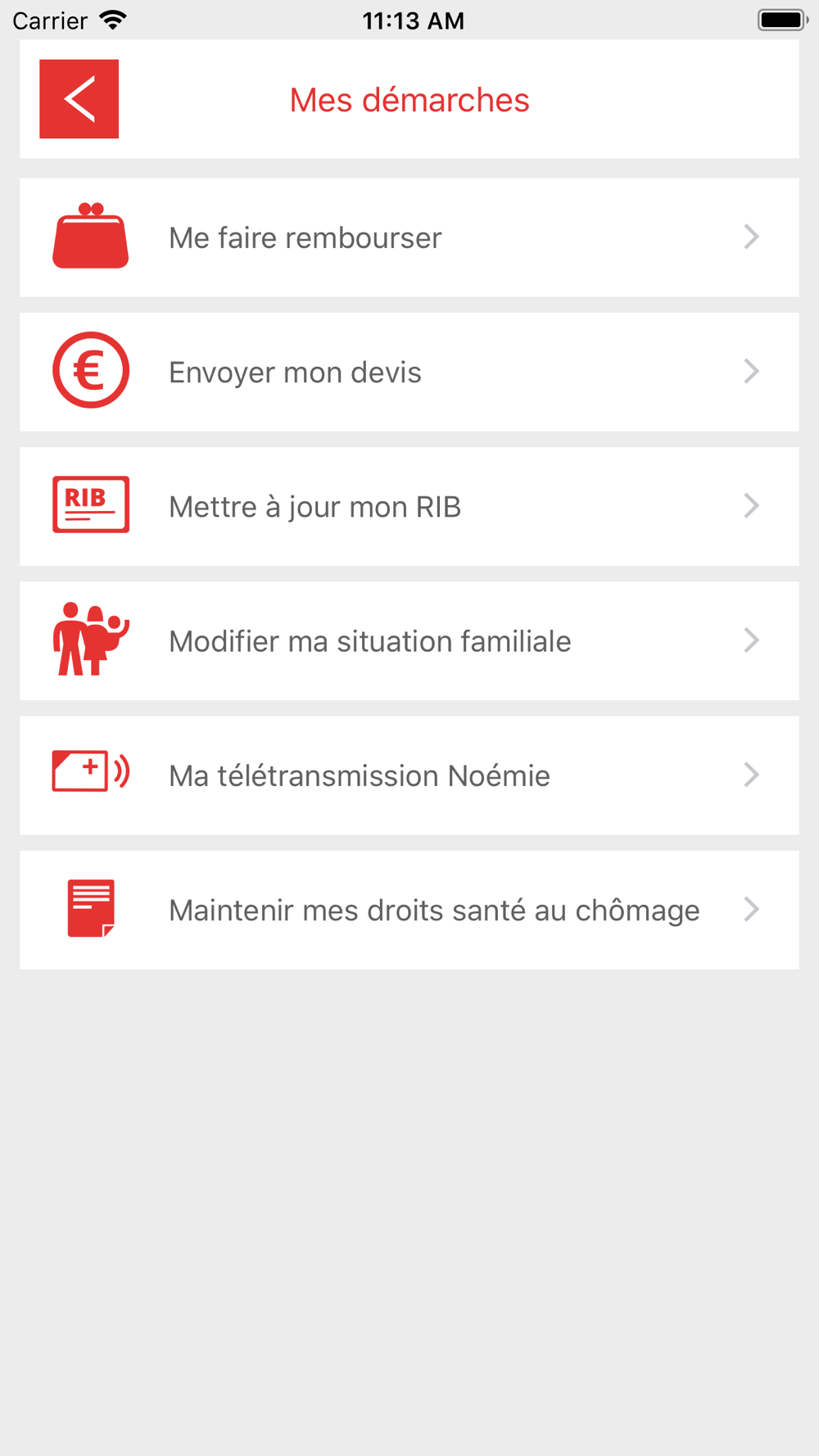This screenshot has height=1456, width=819.
Task: Open Ma télétransmission Noémie
Action: [409, 775]
